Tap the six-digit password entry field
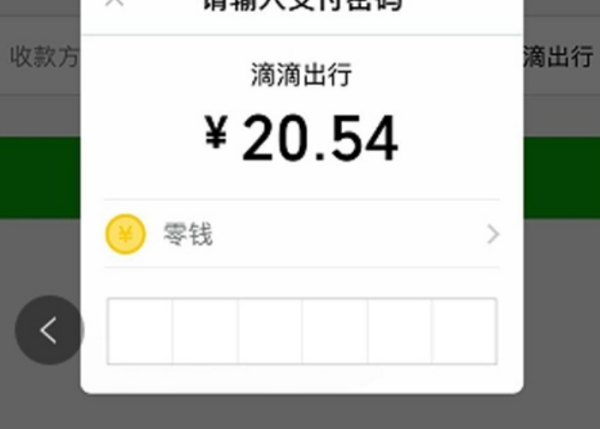 [302, 331]
